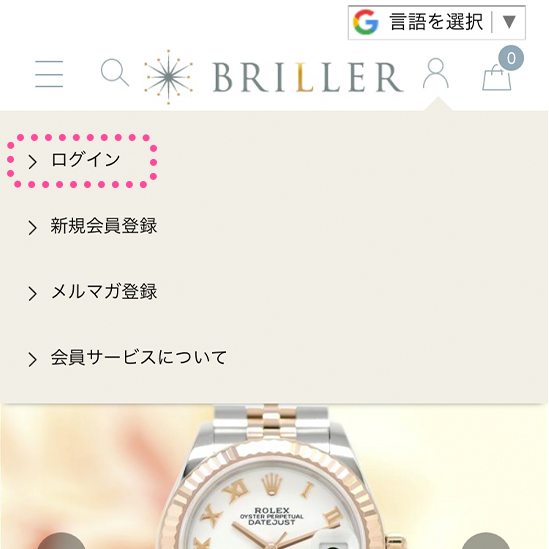Open the Rolex Datejust banner
Viewport: 549px width, 549px height.
coord(274,476)
